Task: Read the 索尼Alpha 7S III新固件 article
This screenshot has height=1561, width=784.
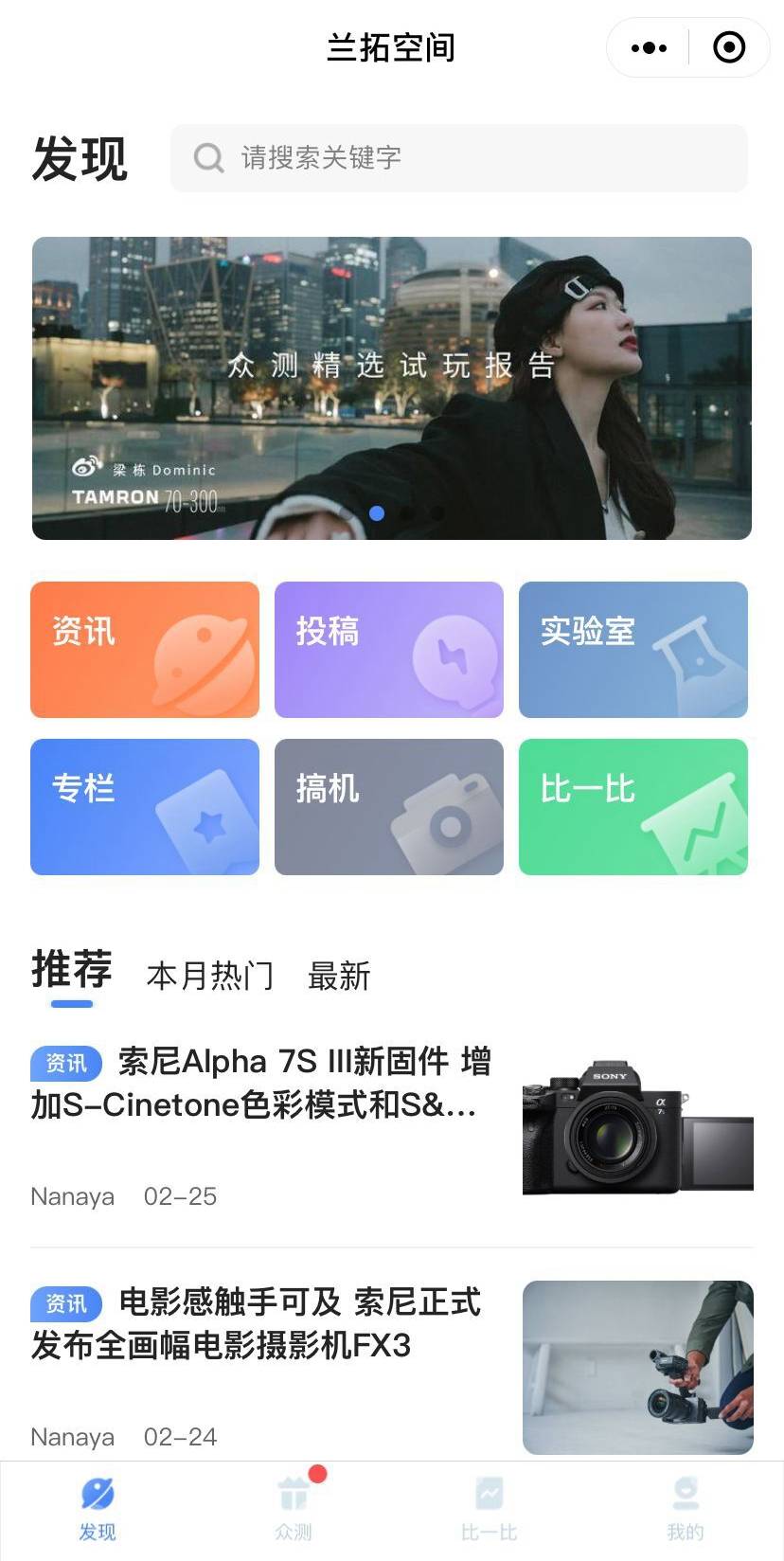Action: click(260, 1084)
